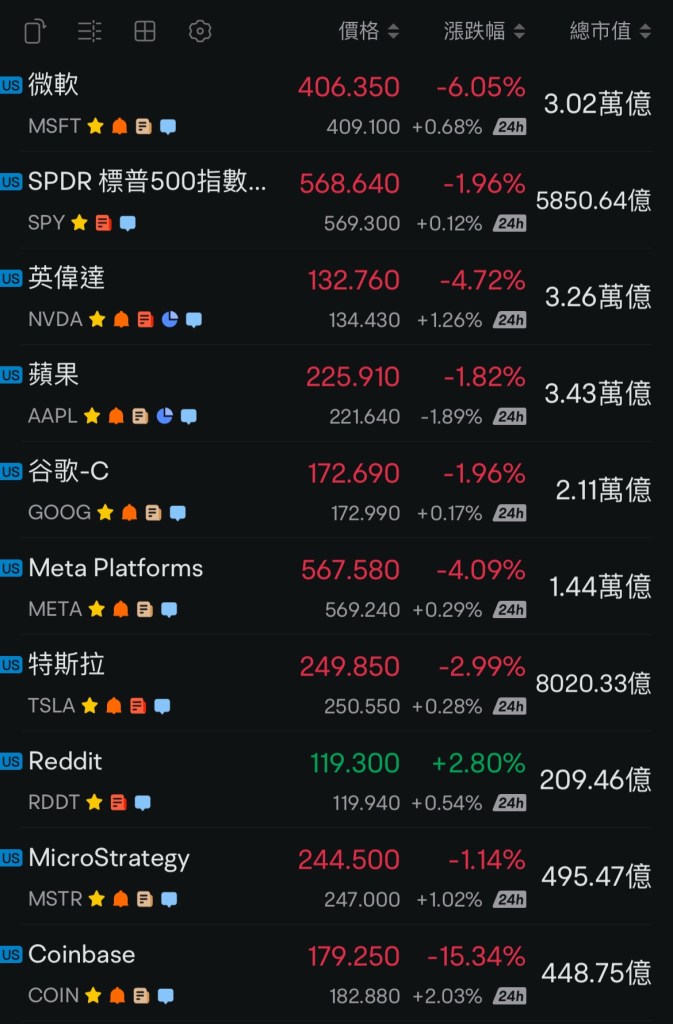Viewport: 673px width, 1024px height.
Task: Open the copy/portrait layout icon
Action: click(35, 32)
